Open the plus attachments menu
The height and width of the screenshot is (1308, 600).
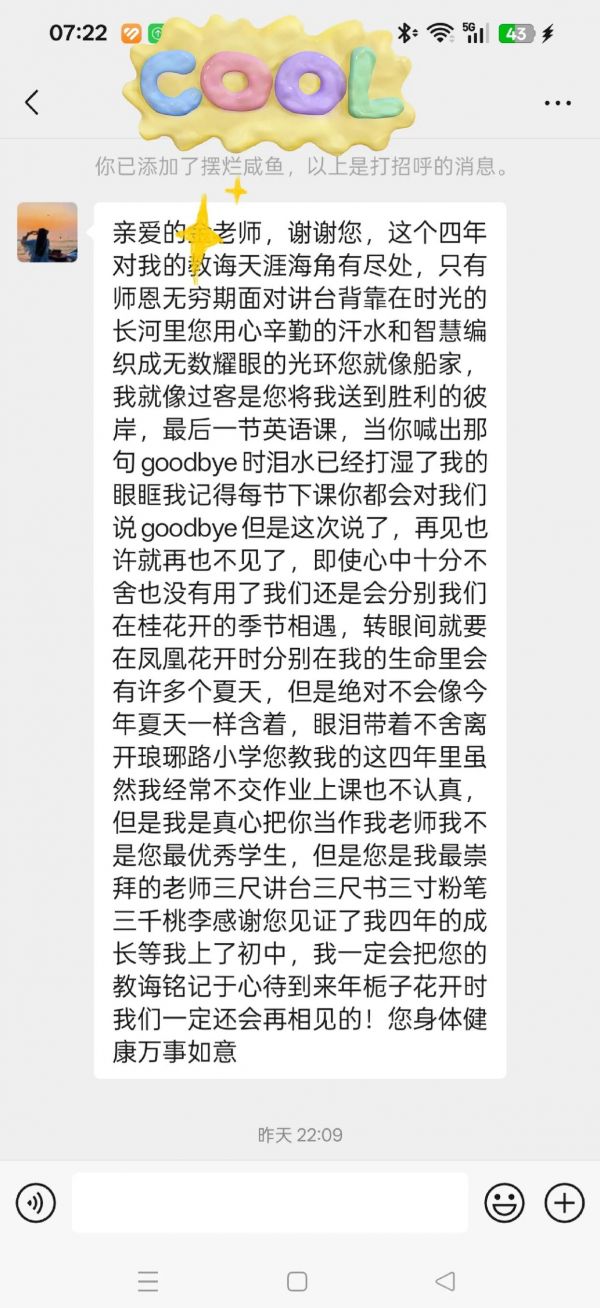click(564, 1203)
